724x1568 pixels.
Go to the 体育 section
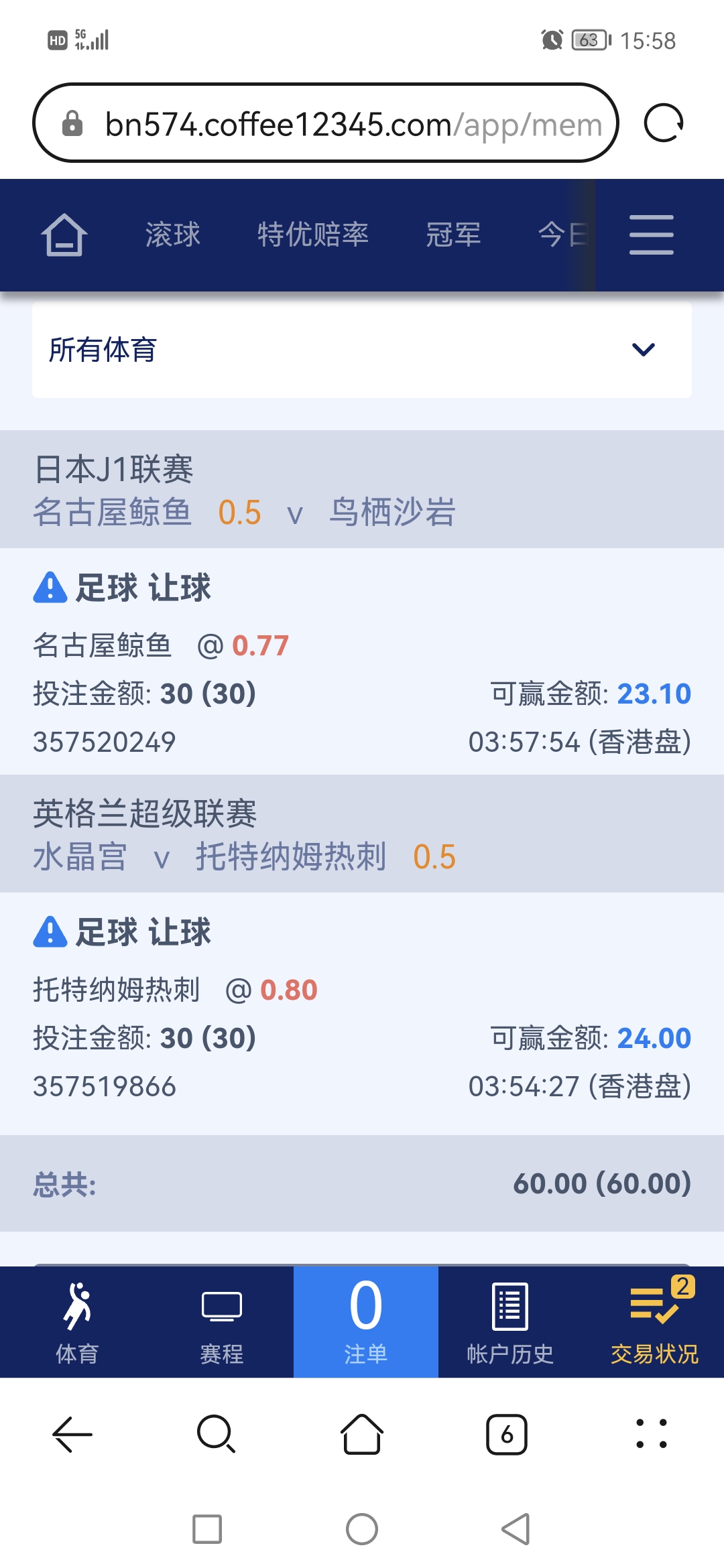pos(77,1322)
